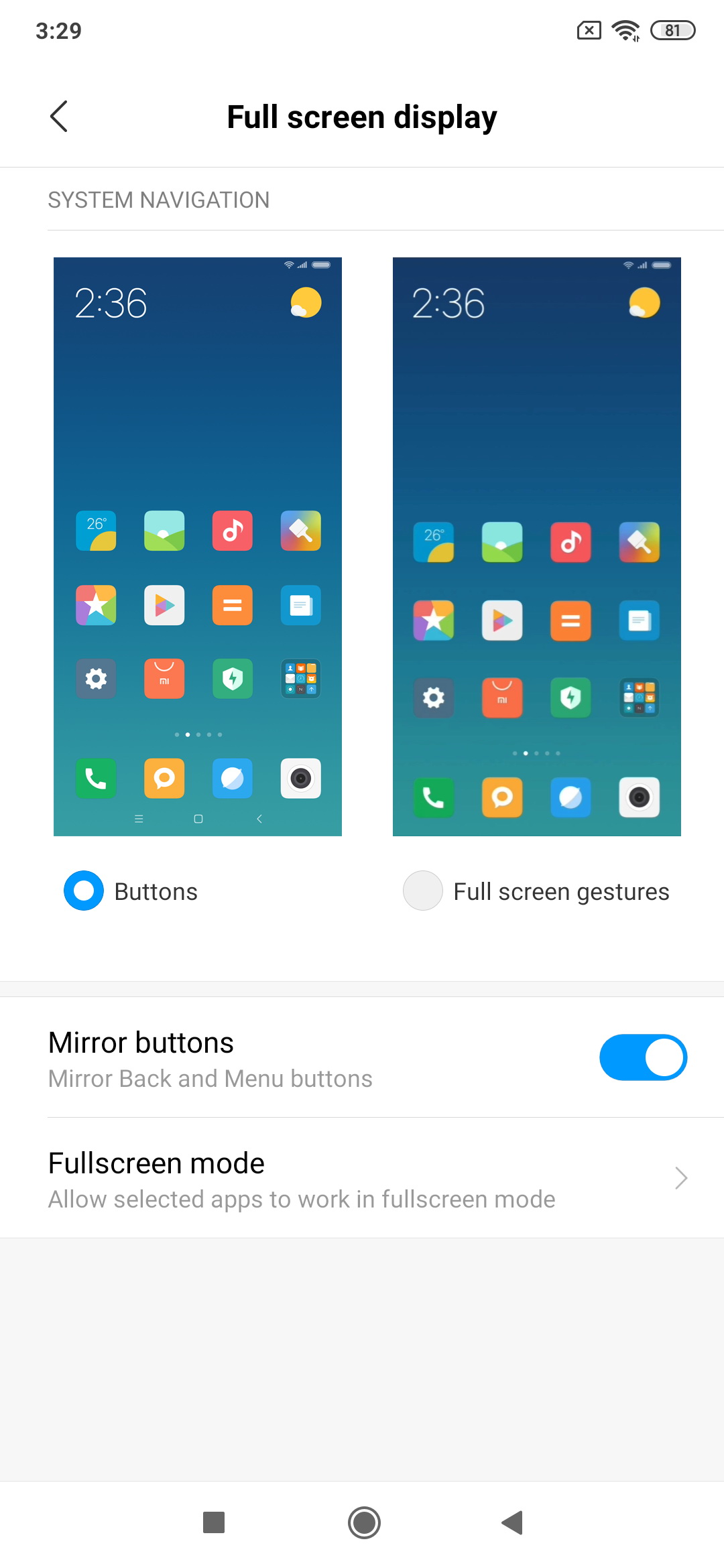Turn off the Mirror buttons switch
Image resolution: width=724 pixels, height=1568 pixels.
(643, 1057)
